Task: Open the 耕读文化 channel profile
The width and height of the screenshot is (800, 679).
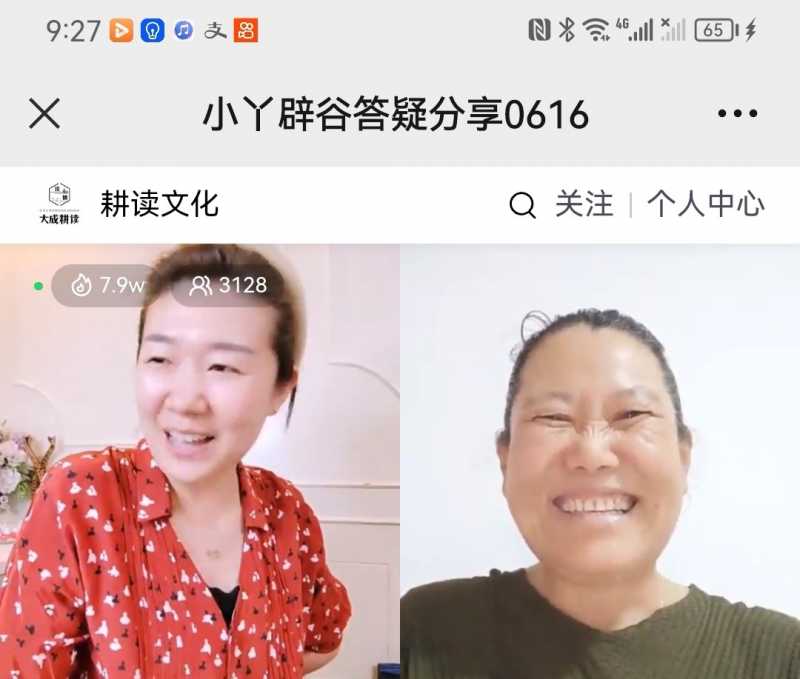Action: click(x=158, y=204)
